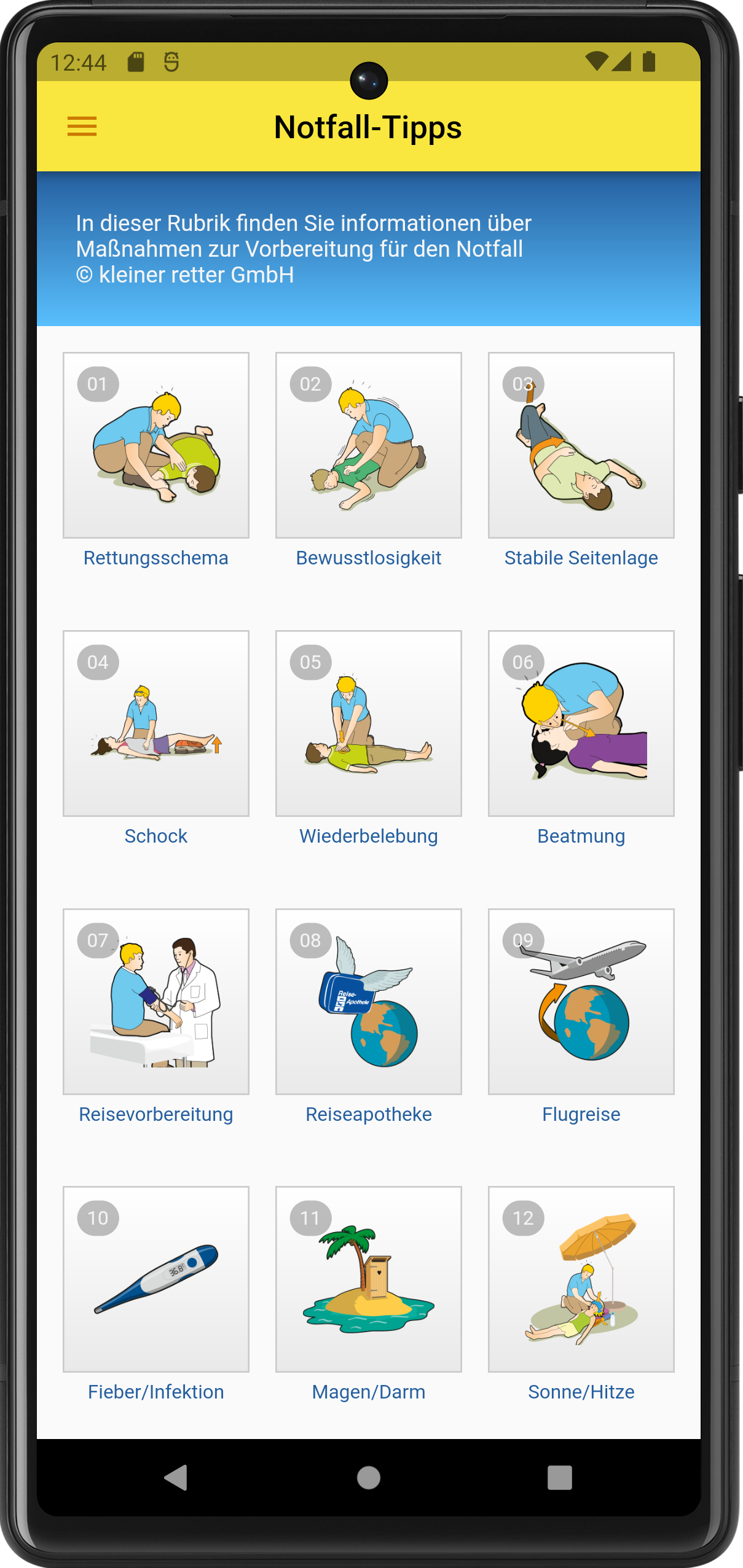Show the Wiederbelebung instructions
This screenshot has height=1568, width=743.
tap(369, 724)
